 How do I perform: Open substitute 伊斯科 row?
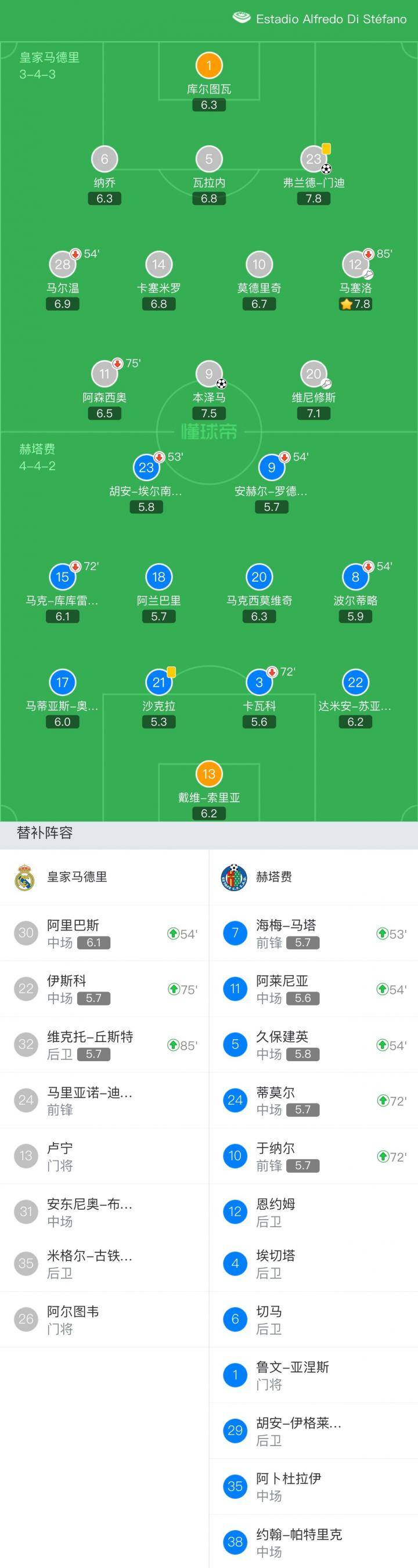(104, 989)
